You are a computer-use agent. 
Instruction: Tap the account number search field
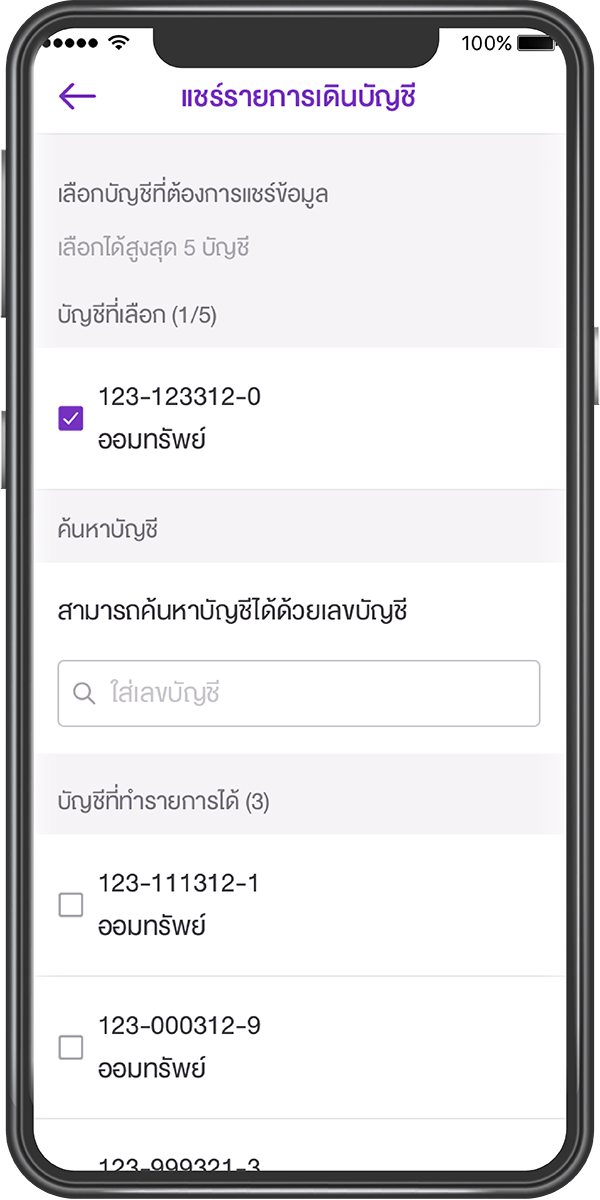[x=299, y=693]
